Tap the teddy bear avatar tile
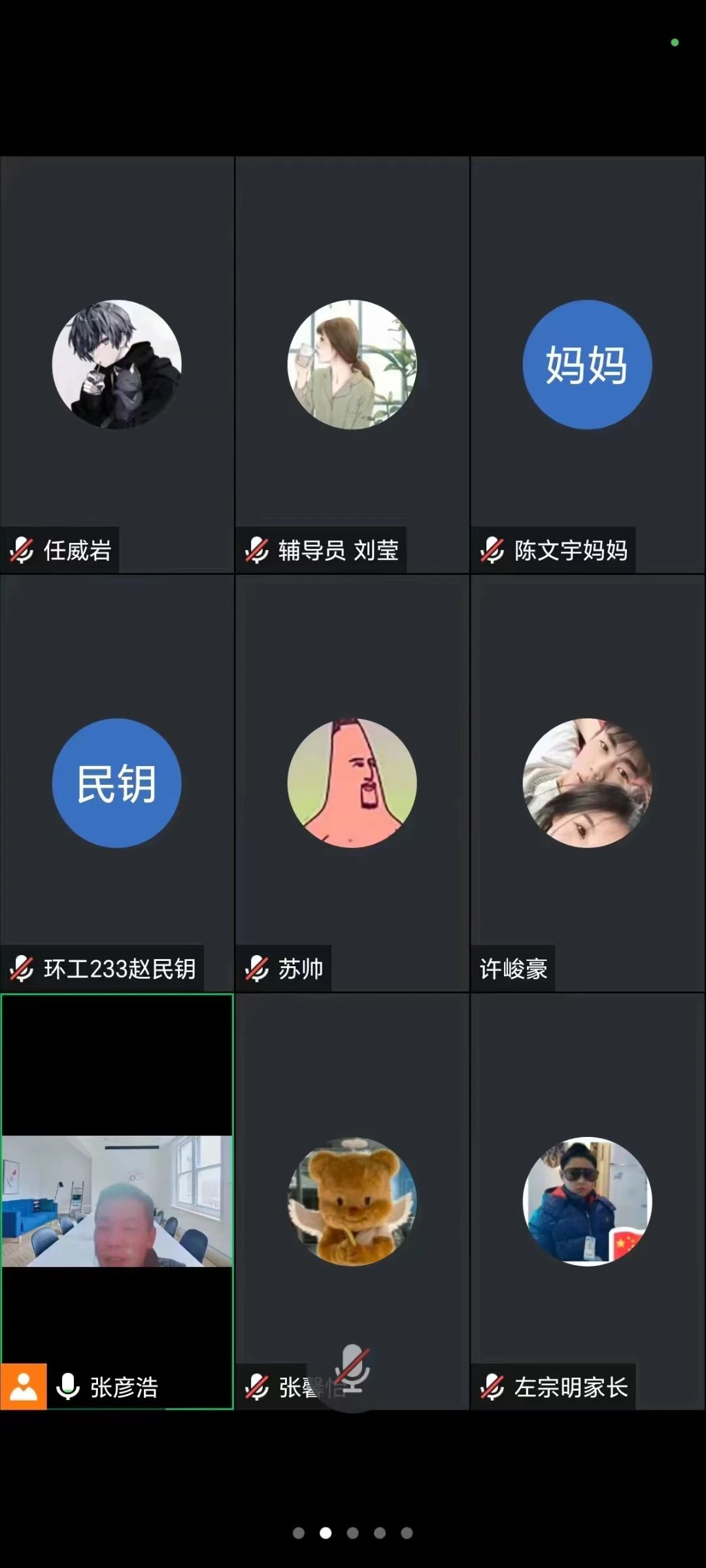 pyautogui.click(x=352, y=1201)
